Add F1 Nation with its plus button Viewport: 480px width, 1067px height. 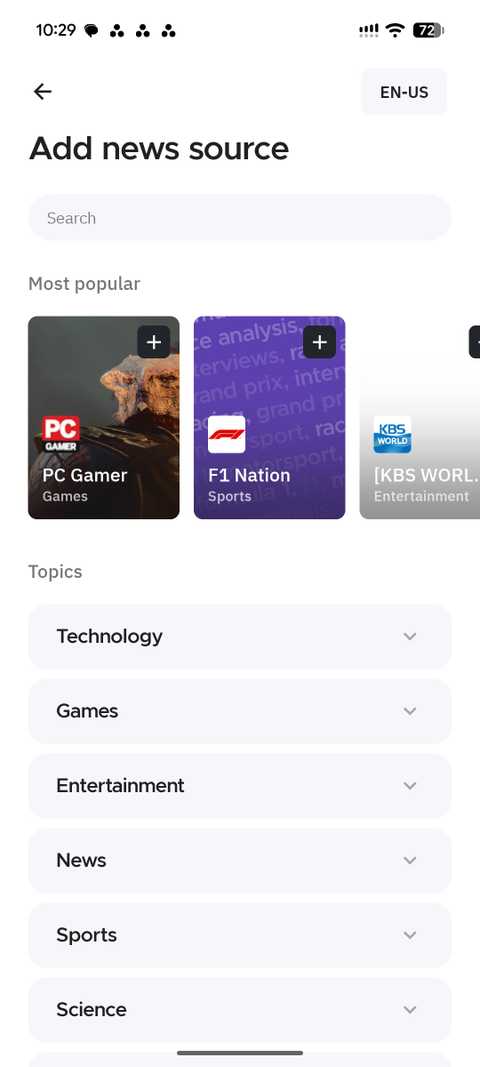319,342
